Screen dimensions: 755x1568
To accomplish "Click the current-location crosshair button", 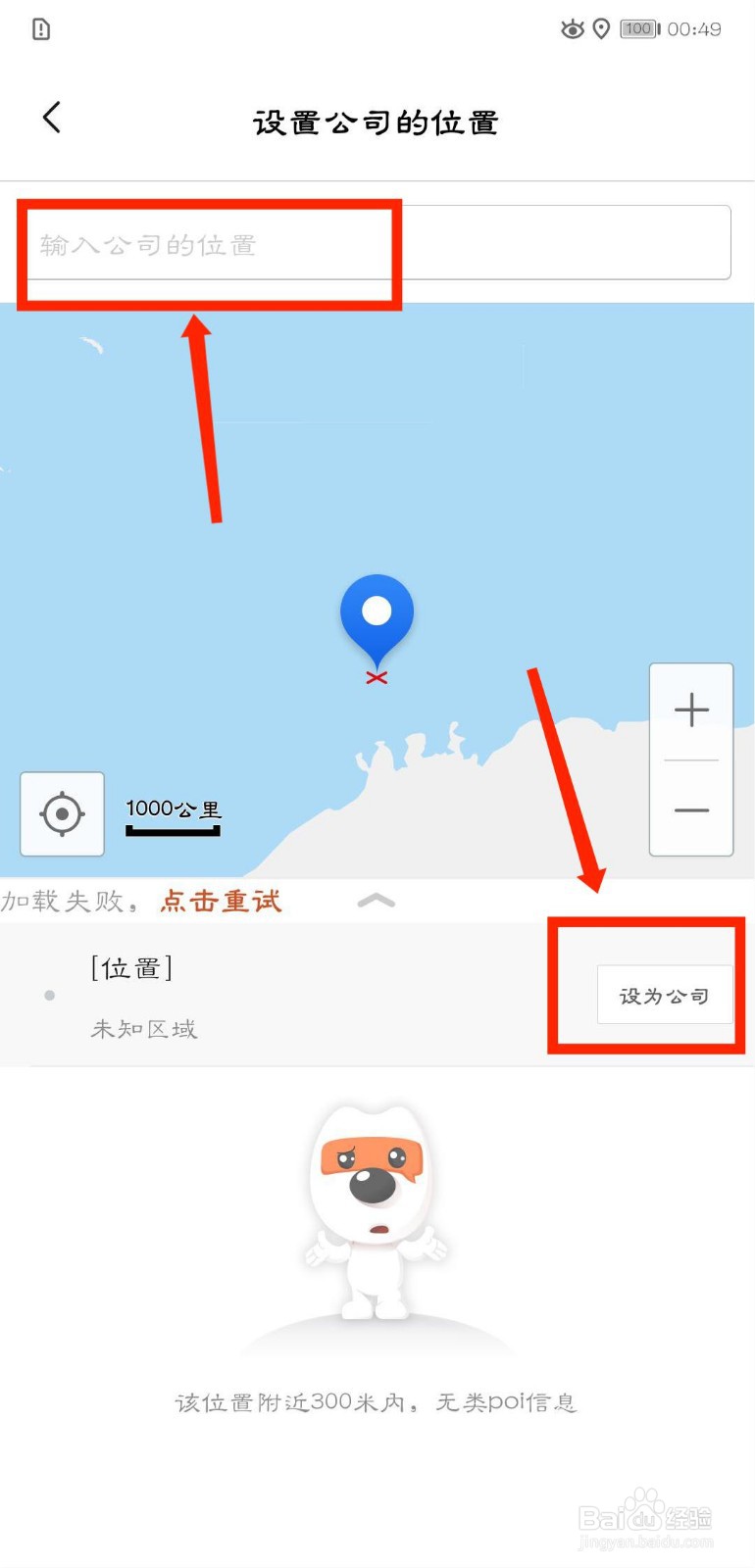I will [62, 813].
